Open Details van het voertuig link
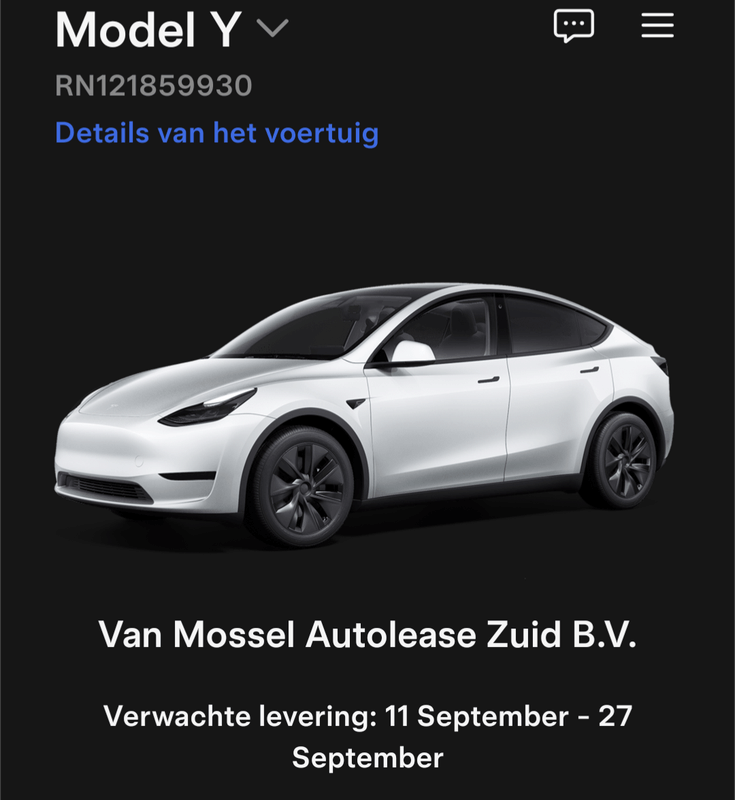Screen dimensions: 735x800 [216, 133]
